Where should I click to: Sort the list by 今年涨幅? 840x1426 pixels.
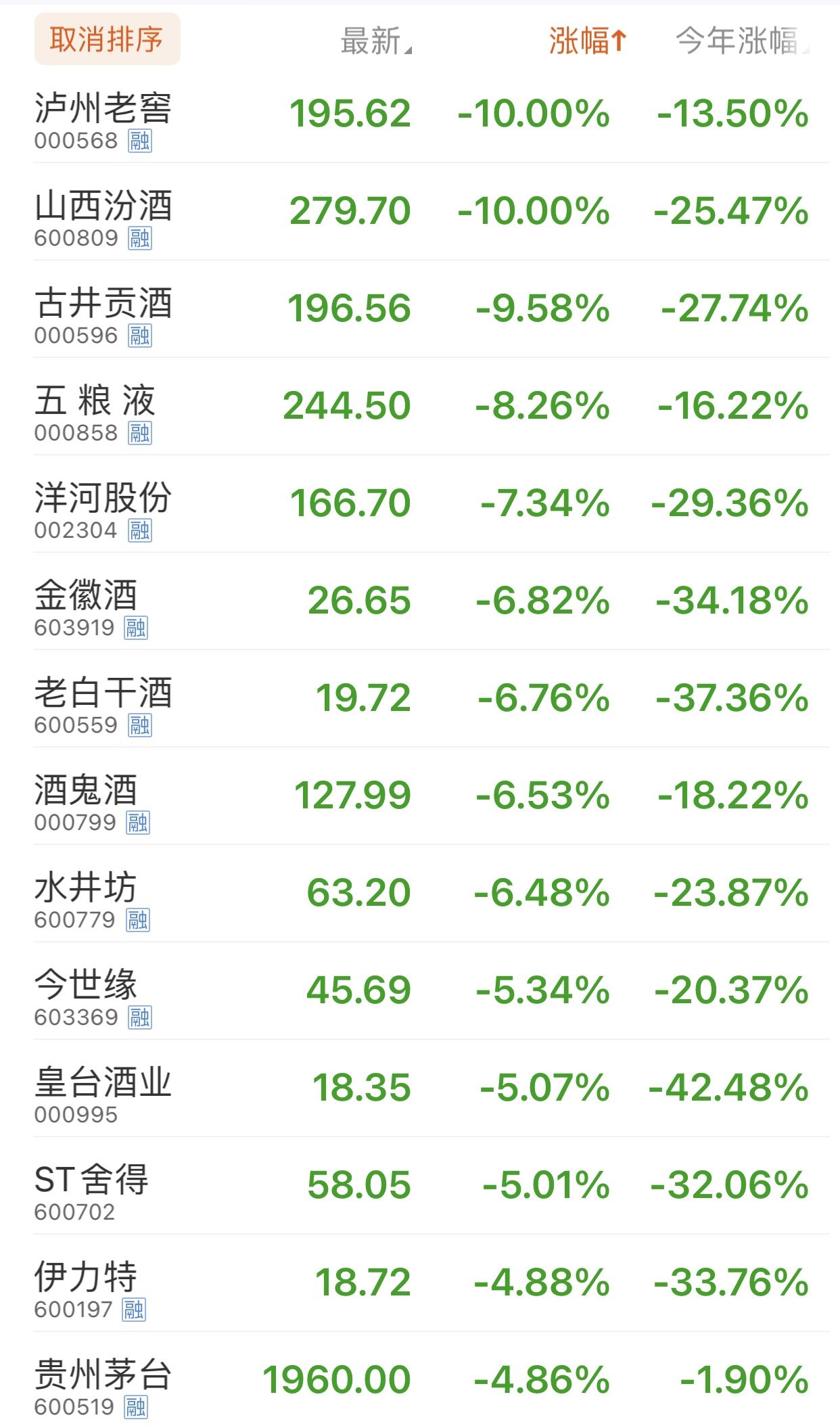click(741, 41)
